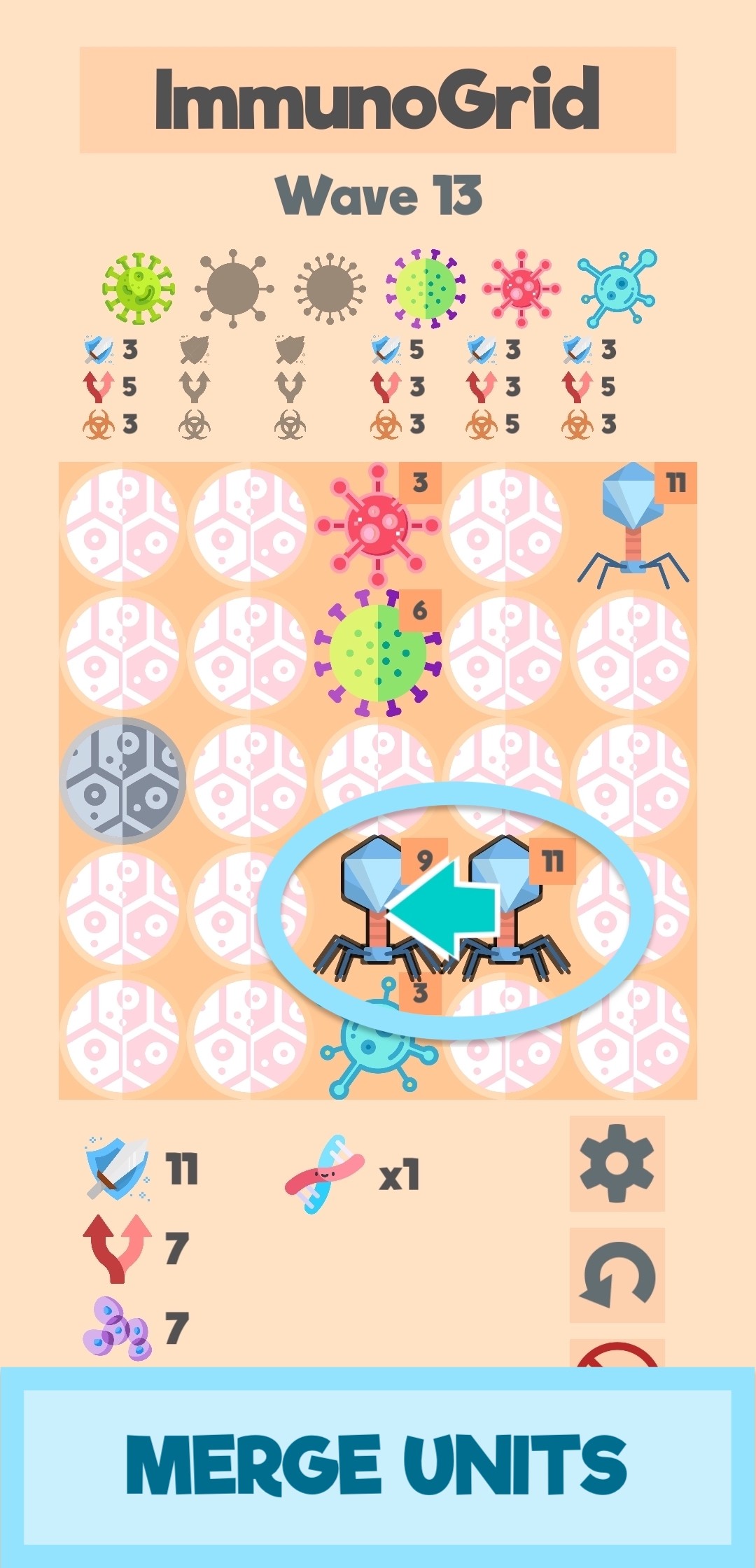This screenshot has width=756, height=1568.
Task: Tap the gray infected cell
Action: (x=122, y=780)
